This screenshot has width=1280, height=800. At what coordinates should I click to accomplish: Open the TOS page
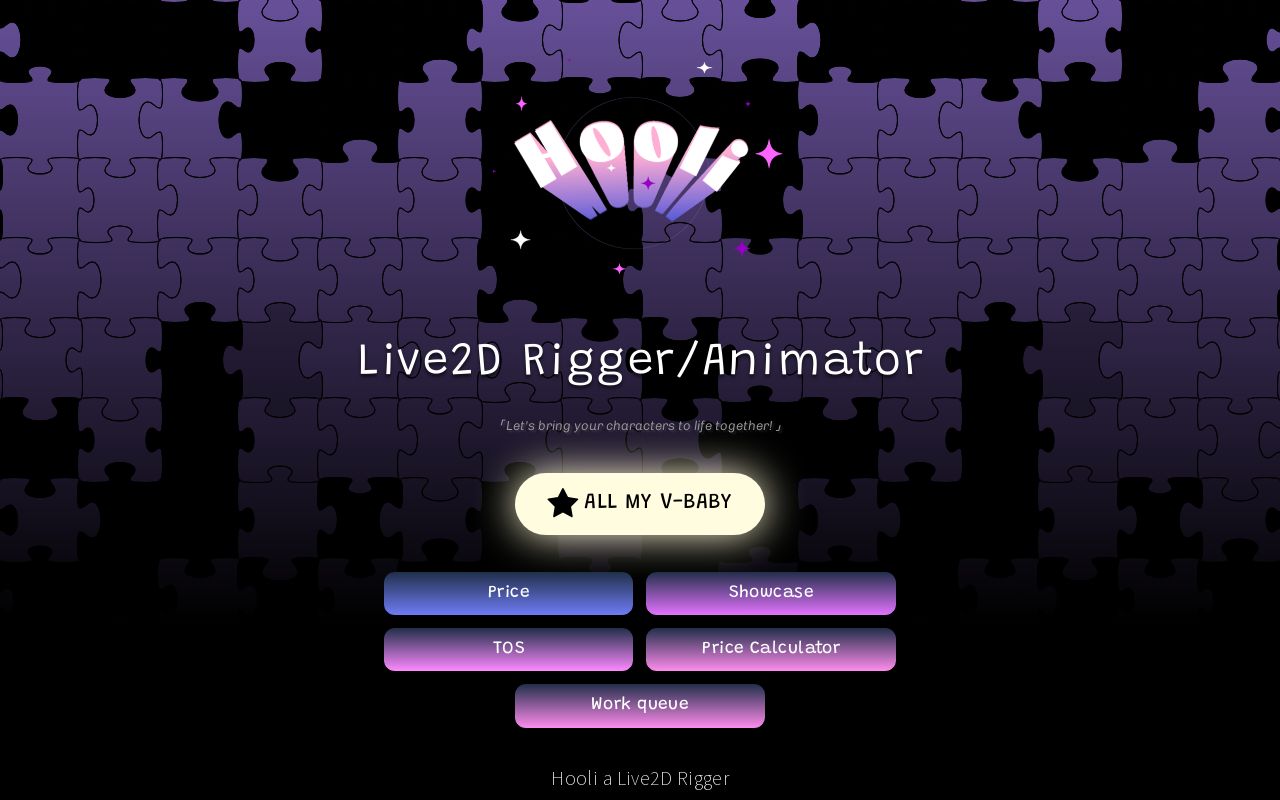tap(508, 649)
